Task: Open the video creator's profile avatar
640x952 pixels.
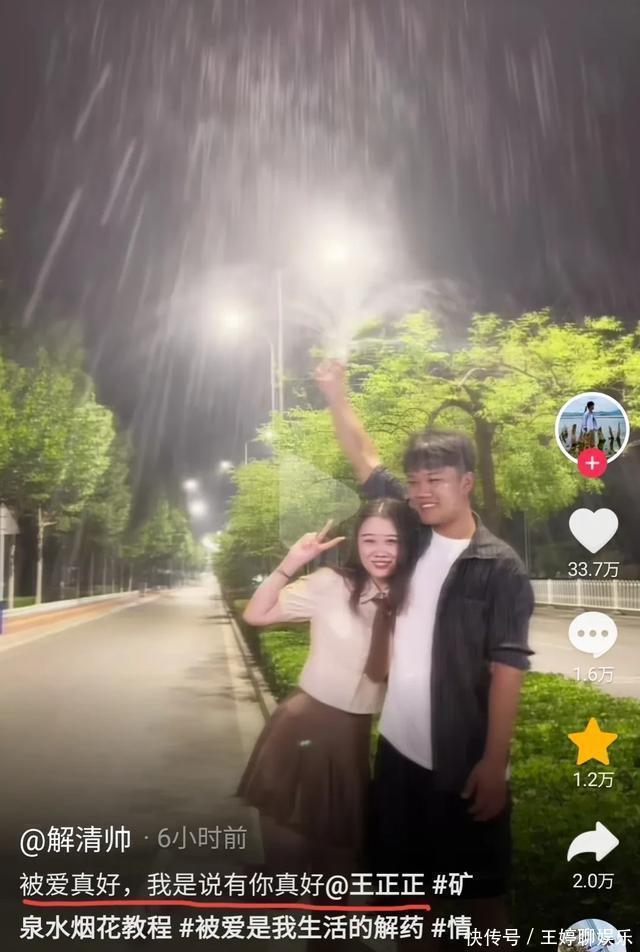Action: [592, 427]
